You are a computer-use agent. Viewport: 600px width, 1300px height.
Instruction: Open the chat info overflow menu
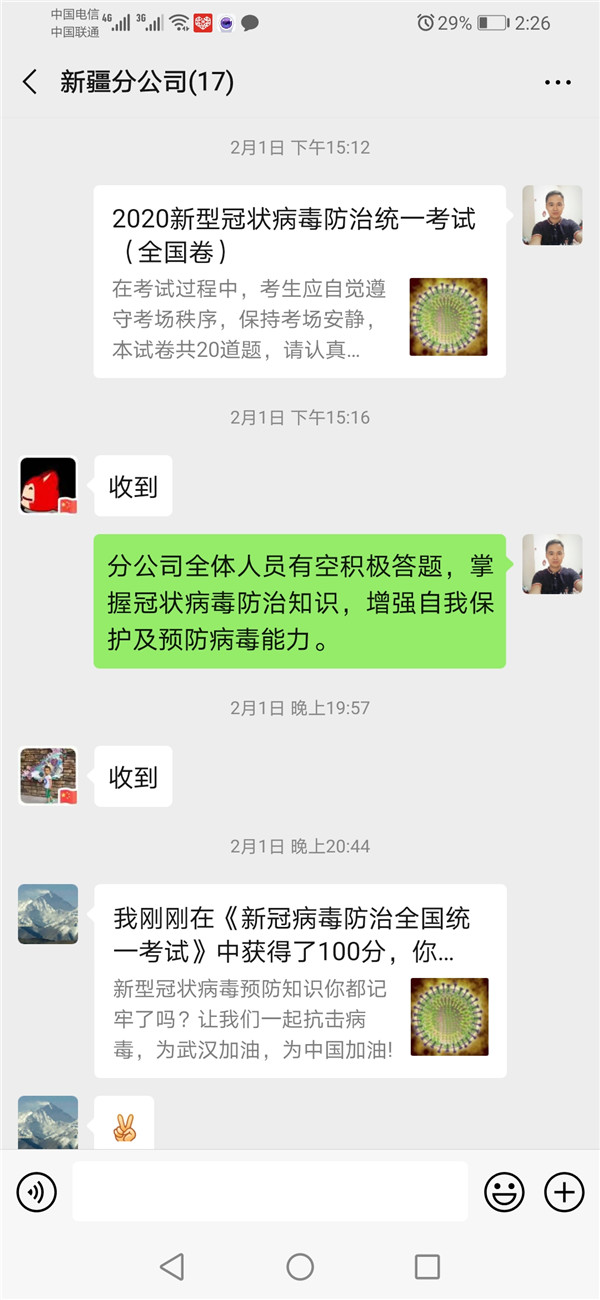pyautogui.click(x=557, y=82)
